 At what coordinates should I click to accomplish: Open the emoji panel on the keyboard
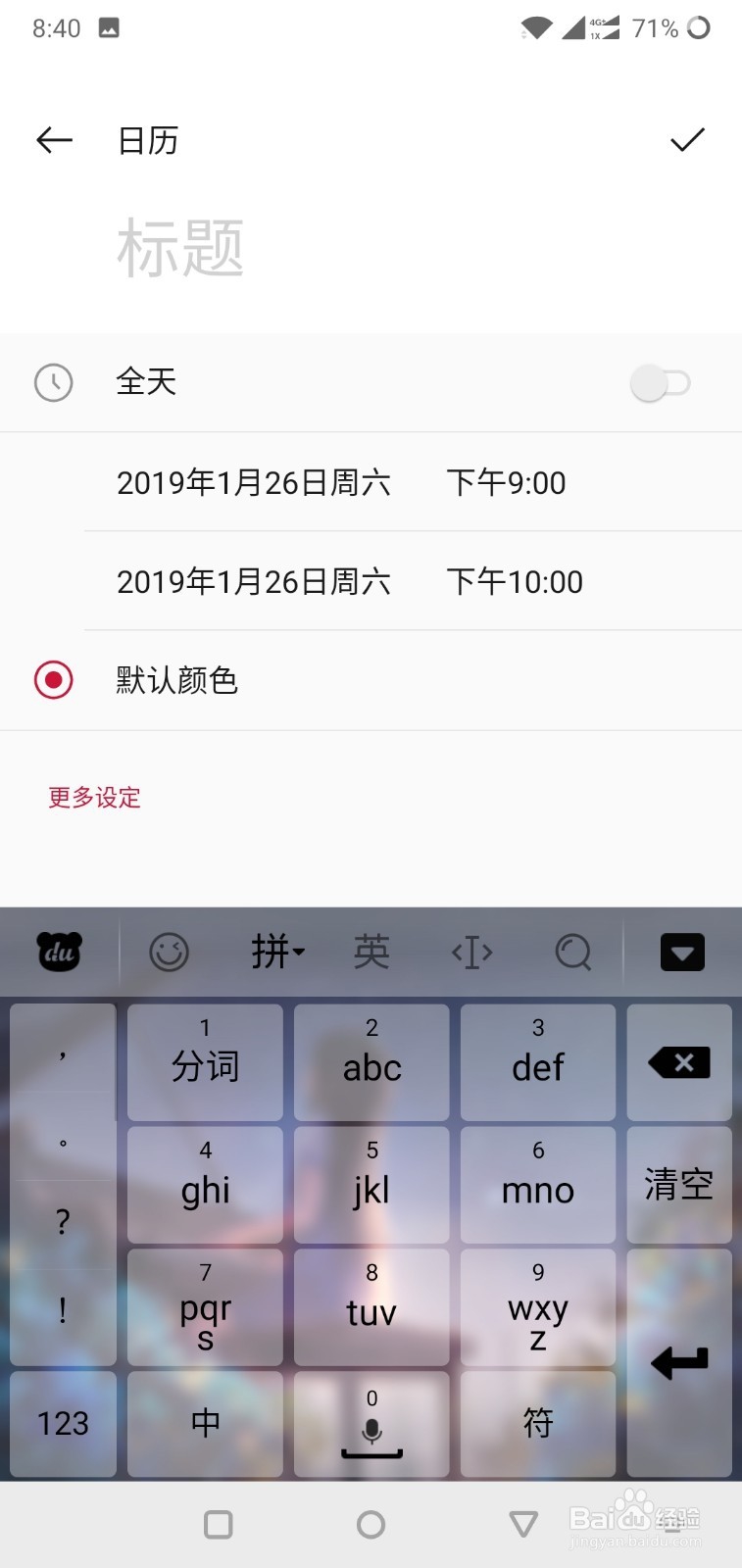coord(169,952)
